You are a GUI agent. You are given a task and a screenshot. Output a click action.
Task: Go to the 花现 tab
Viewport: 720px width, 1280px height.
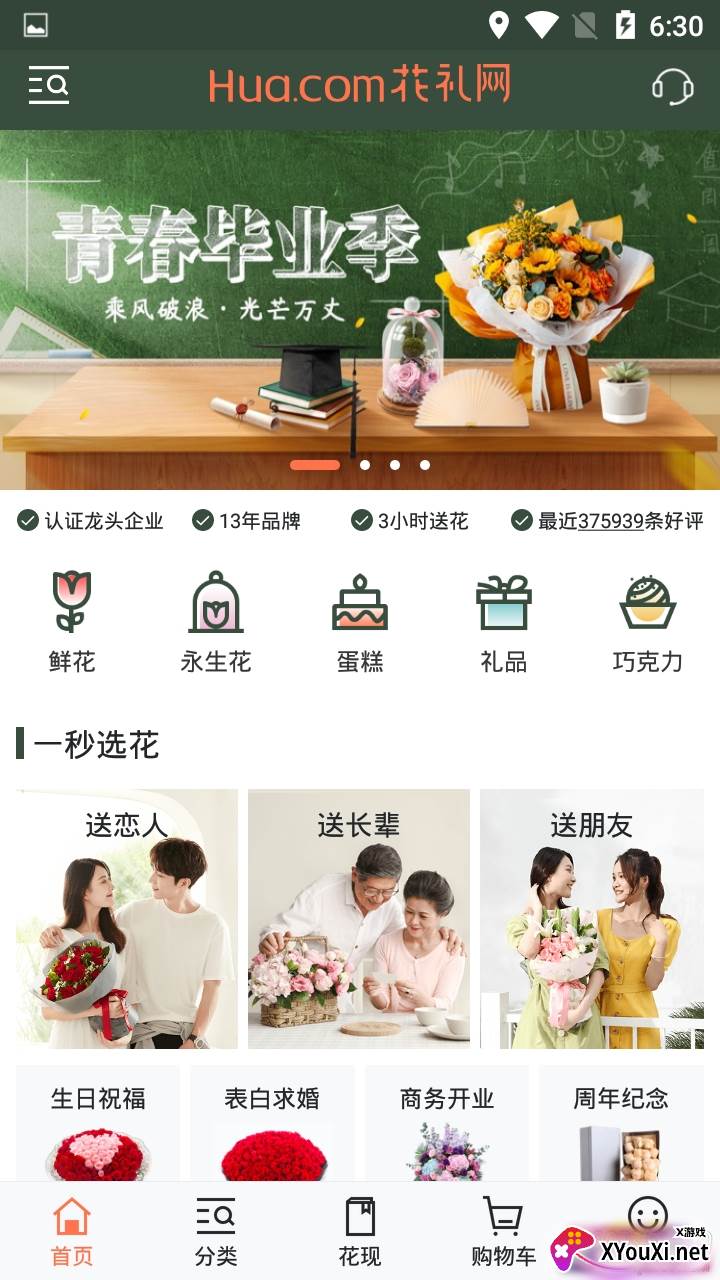coord(360,1232)
